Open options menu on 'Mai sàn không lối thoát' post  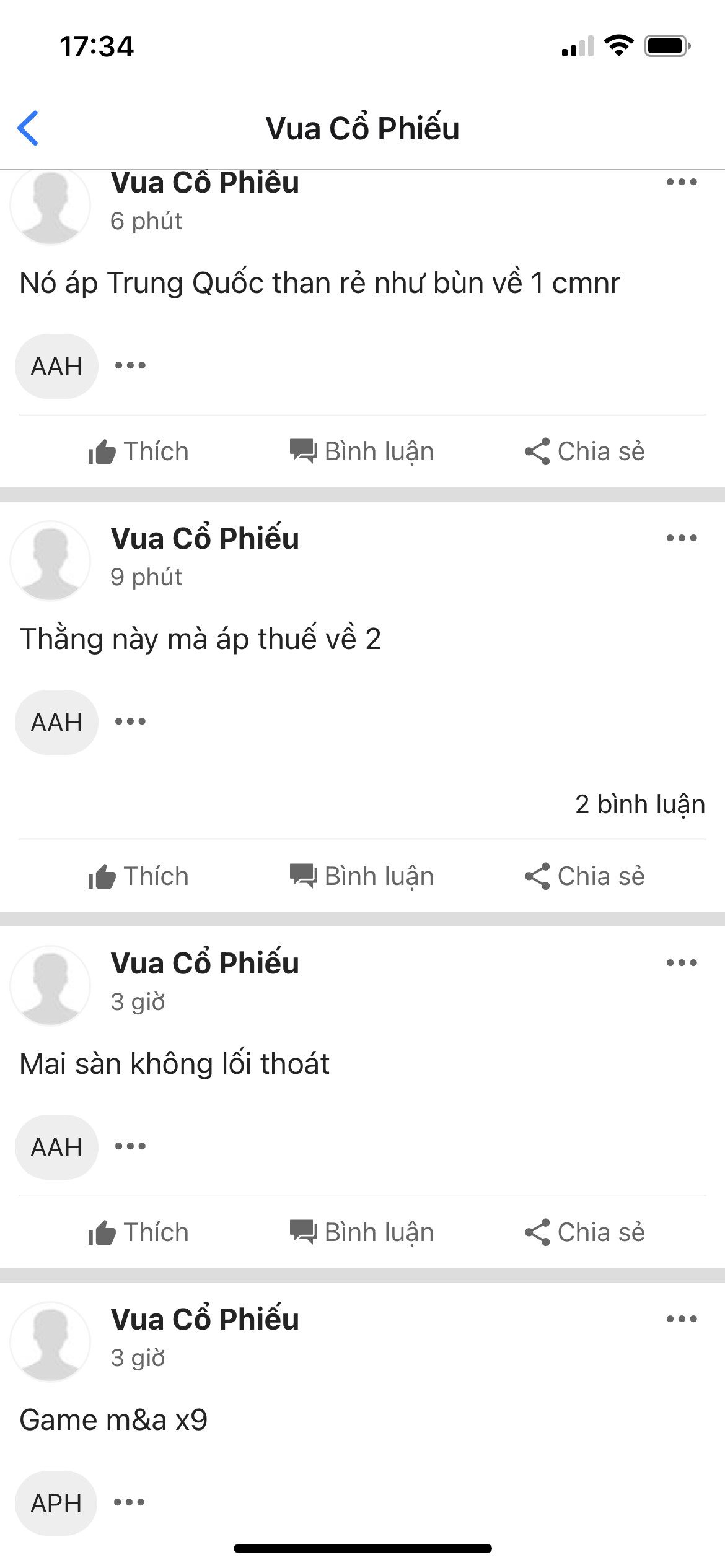point(681,963)
